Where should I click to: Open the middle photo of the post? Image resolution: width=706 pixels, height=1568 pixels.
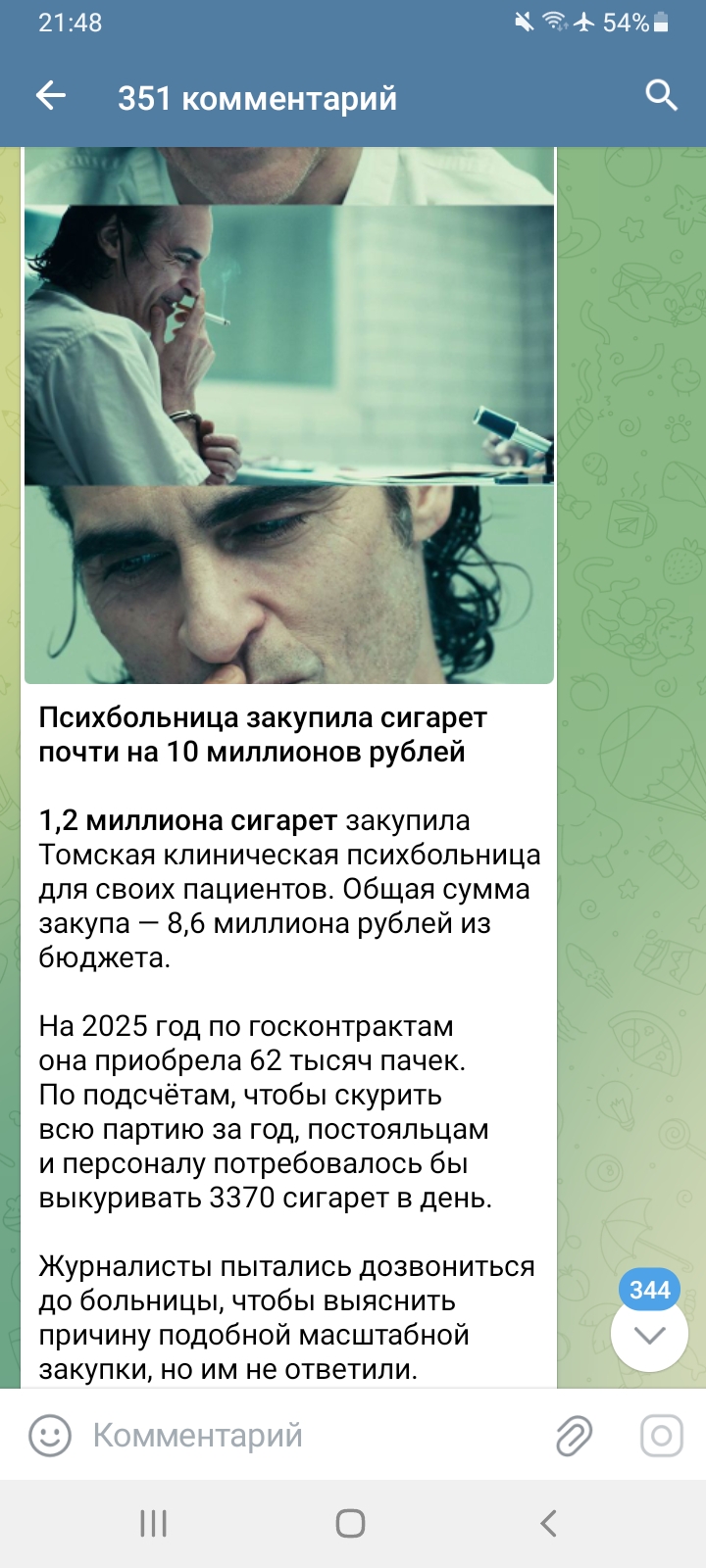pos(289,345)
